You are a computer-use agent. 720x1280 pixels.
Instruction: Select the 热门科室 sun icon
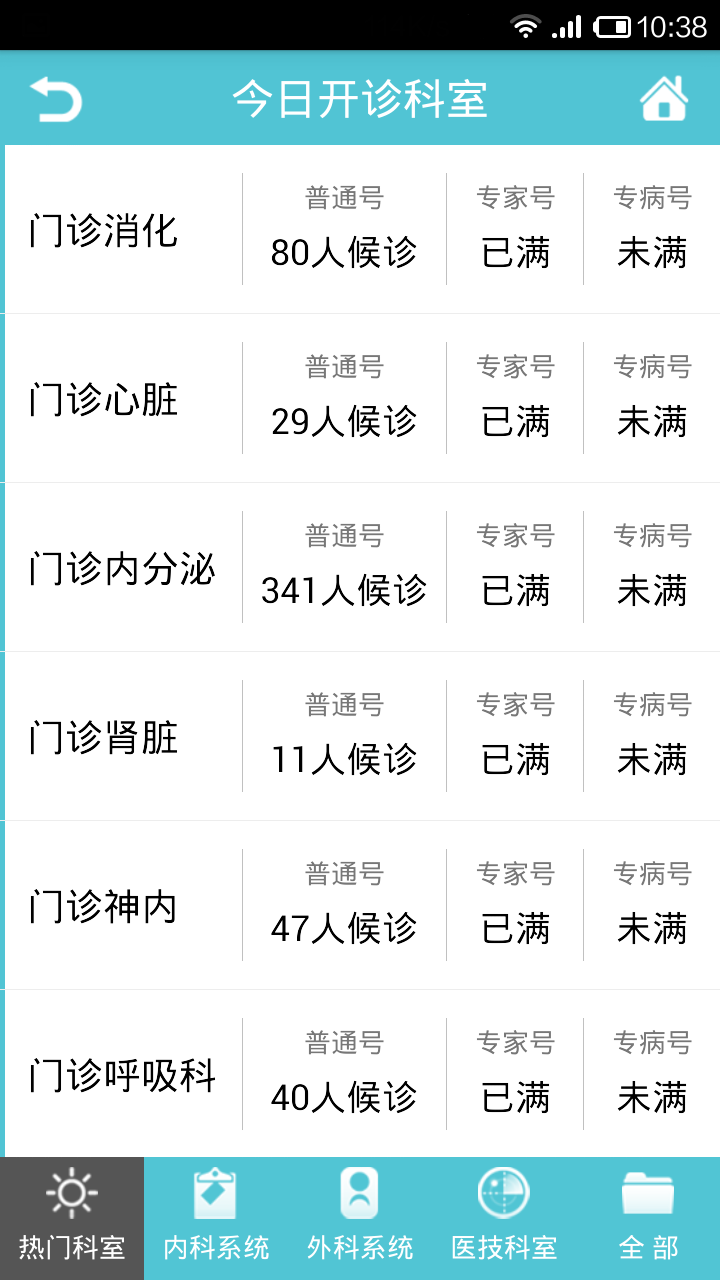(71, 1192)
